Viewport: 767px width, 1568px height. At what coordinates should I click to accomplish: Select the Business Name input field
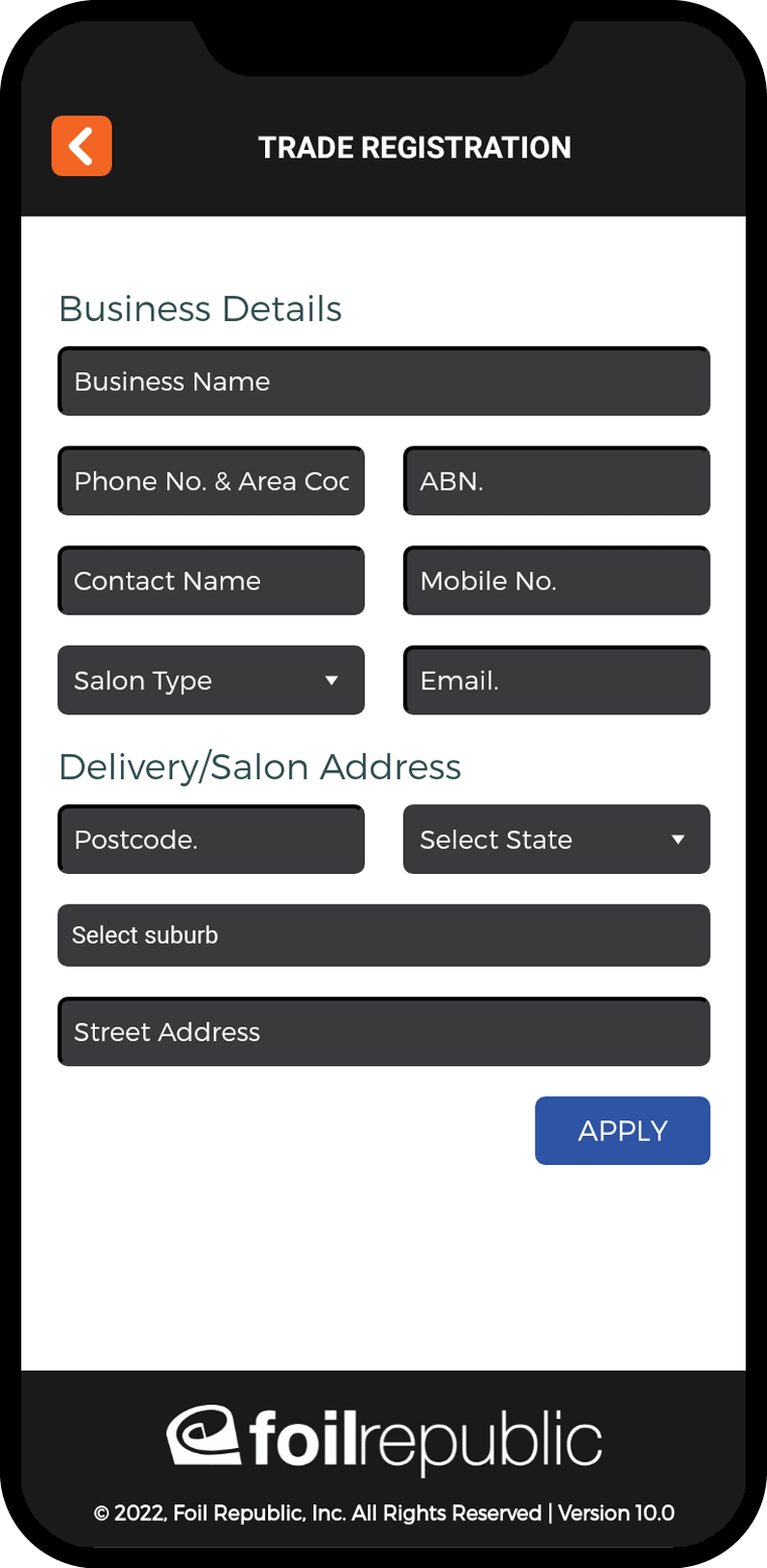pos(384,381)
